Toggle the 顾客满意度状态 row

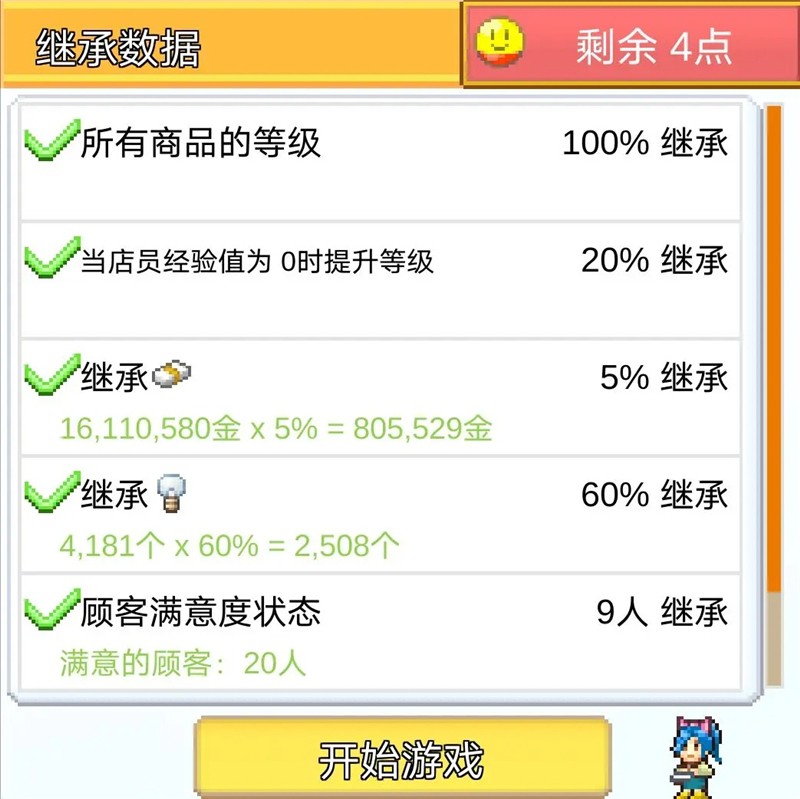[381, 632]
